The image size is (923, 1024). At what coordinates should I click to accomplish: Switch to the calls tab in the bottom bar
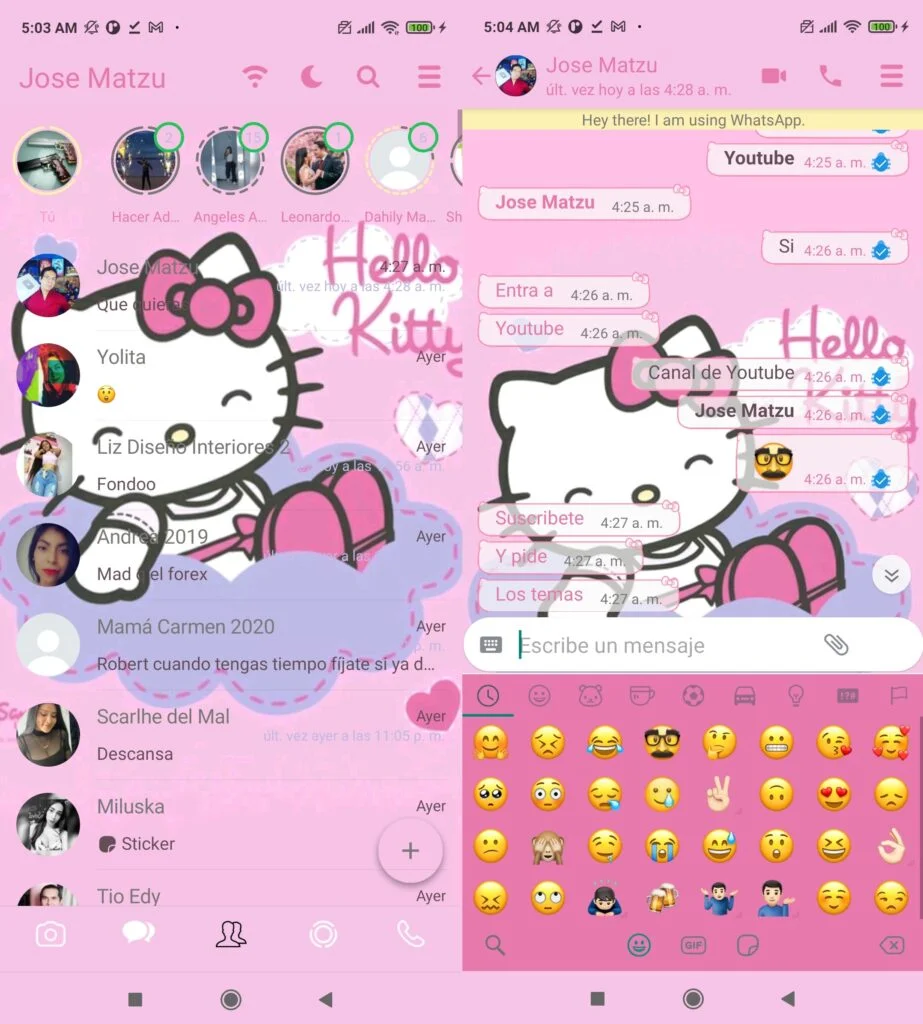click(411, 935)
